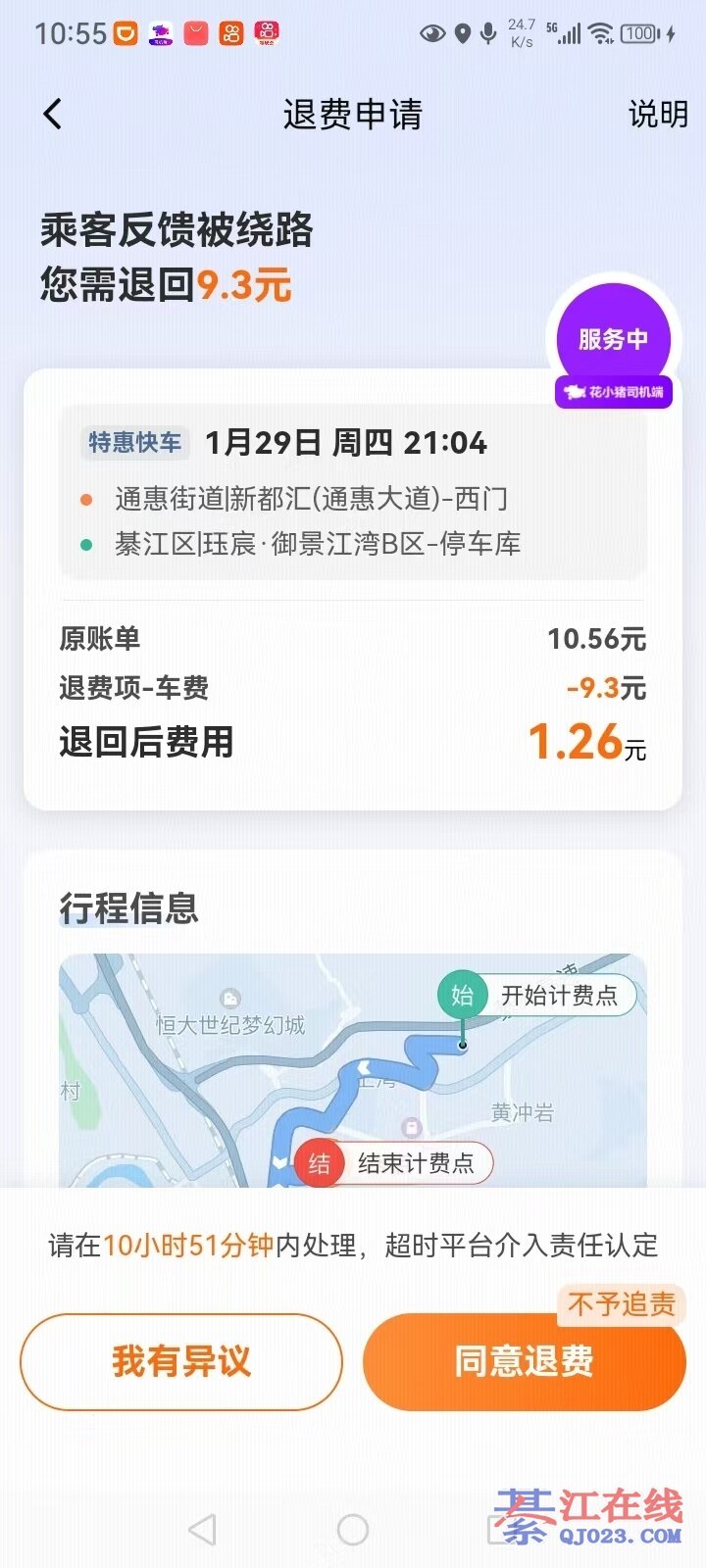Open the trip route map

coord(353,1068)
